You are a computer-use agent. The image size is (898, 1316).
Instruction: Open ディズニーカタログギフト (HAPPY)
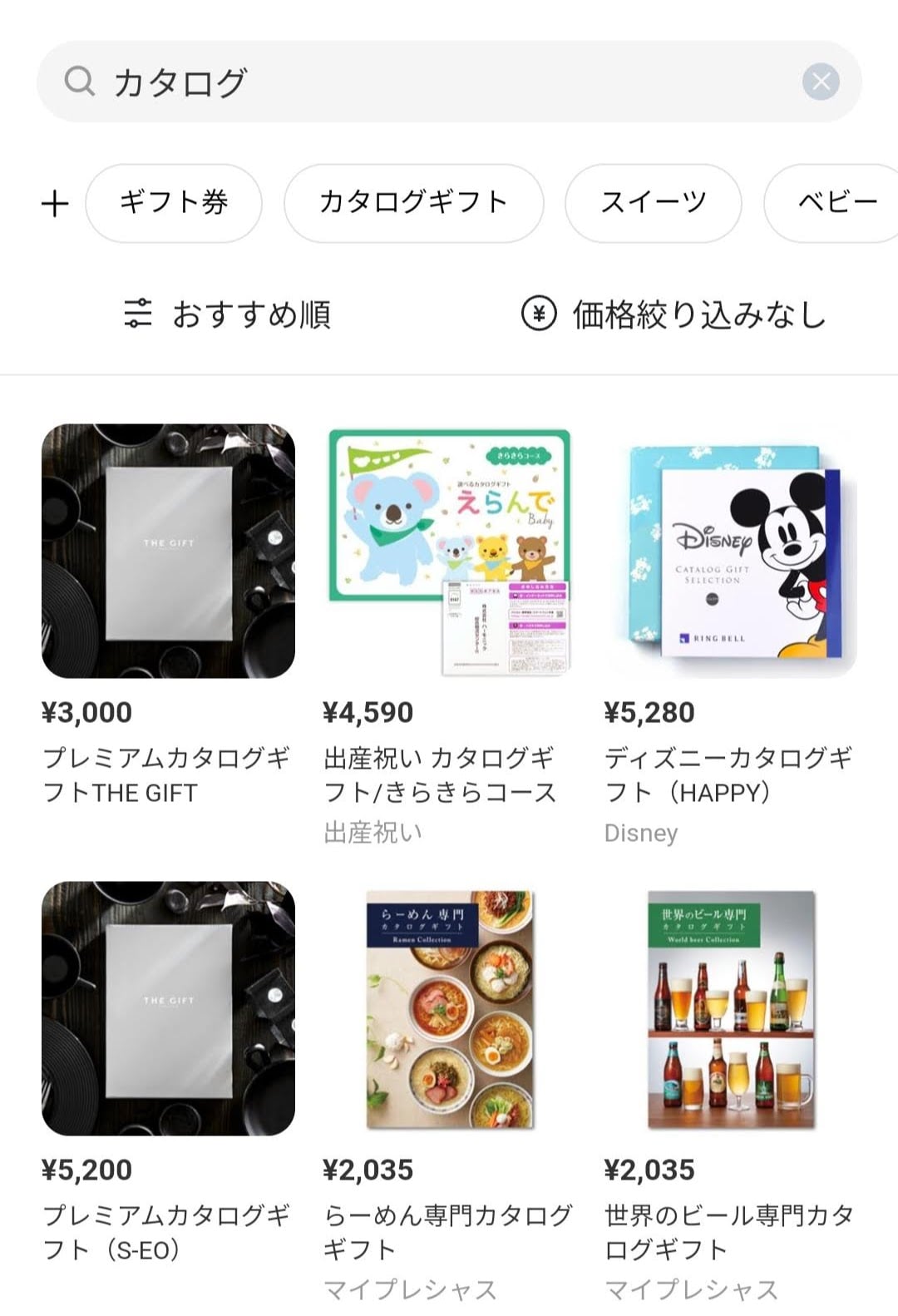730,552
